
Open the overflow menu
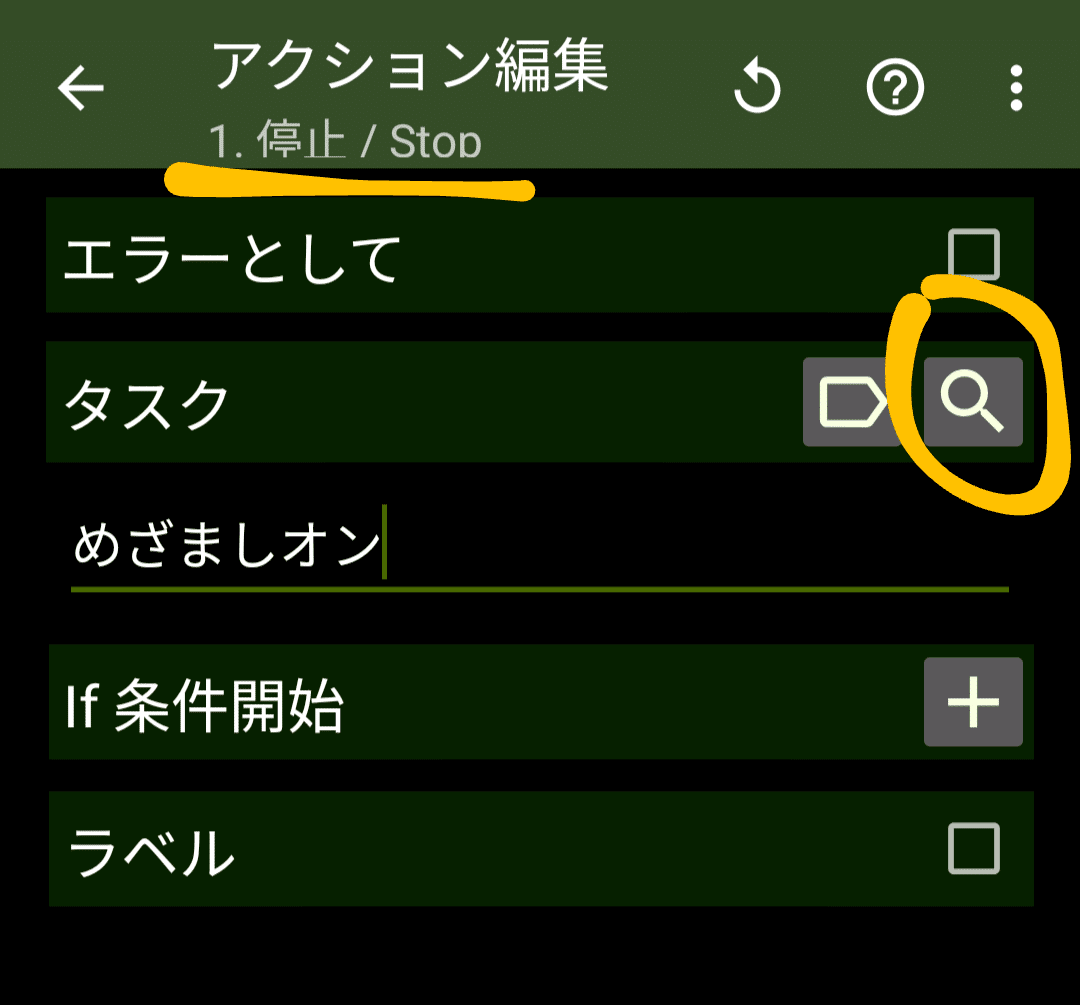pyautogui.click(x=1016, y=89)
